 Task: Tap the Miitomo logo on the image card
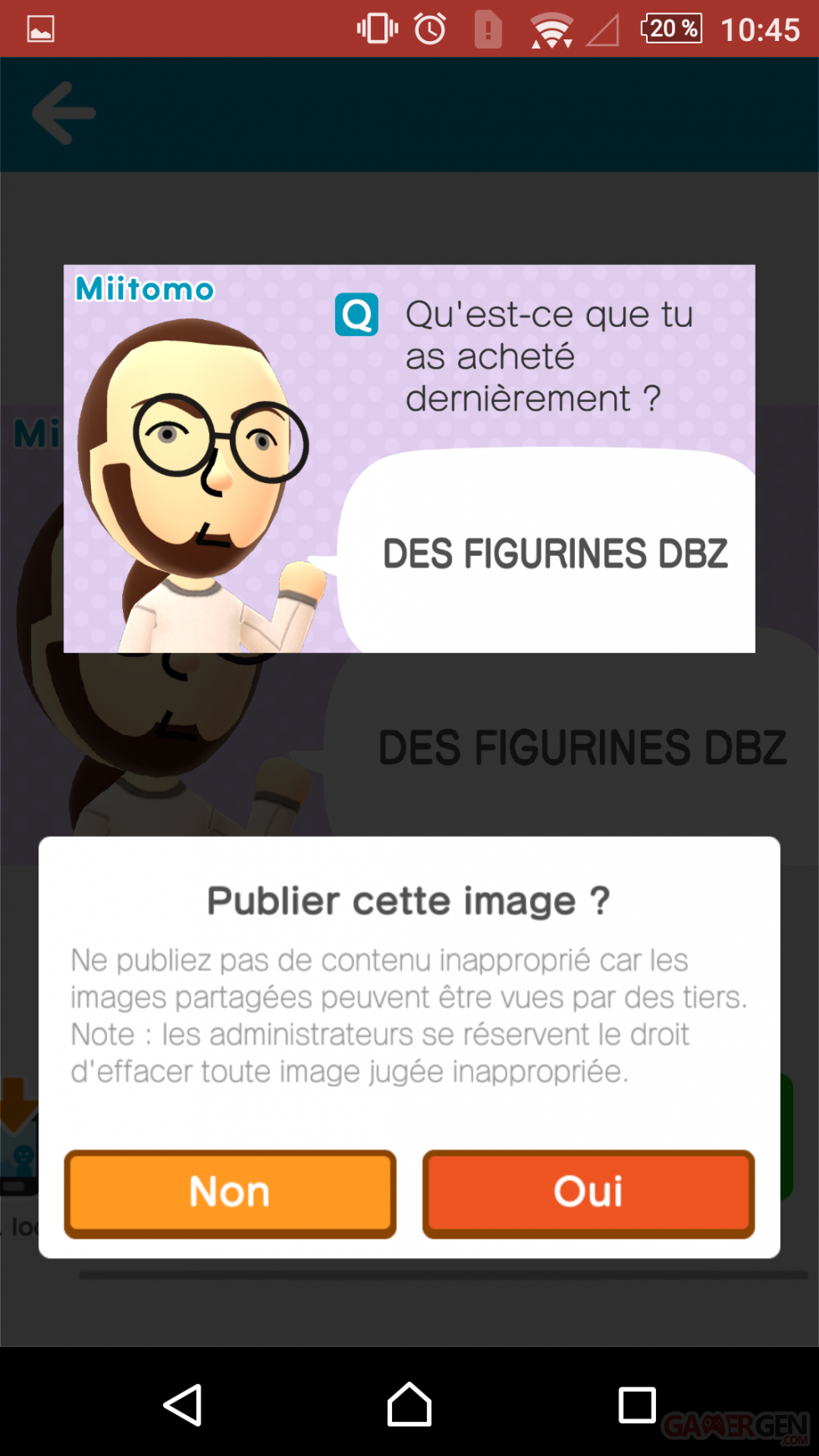[x=143, y=290]
